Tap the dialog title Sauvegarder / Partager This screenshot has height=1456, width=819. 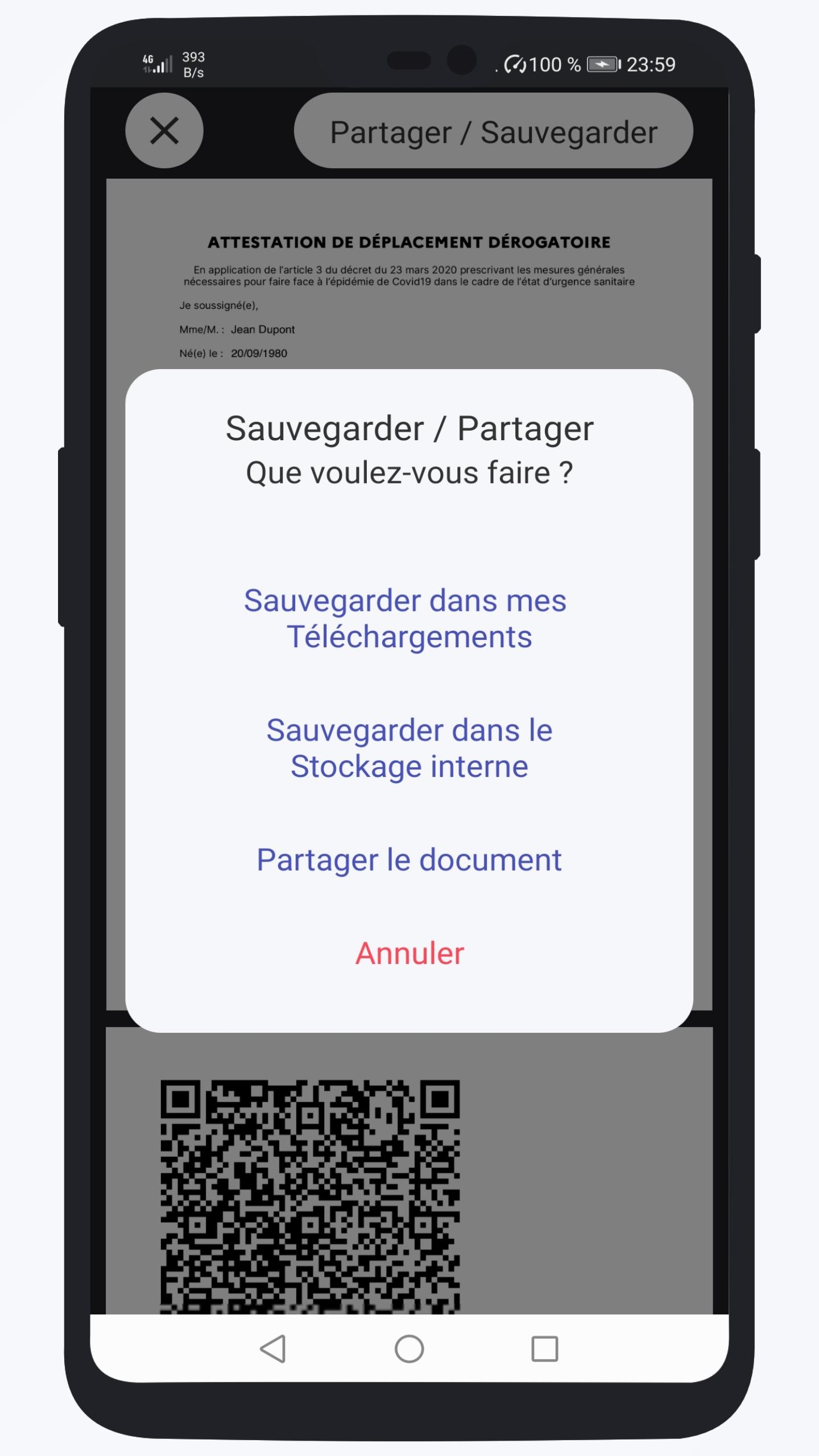[x=409, y=428]
